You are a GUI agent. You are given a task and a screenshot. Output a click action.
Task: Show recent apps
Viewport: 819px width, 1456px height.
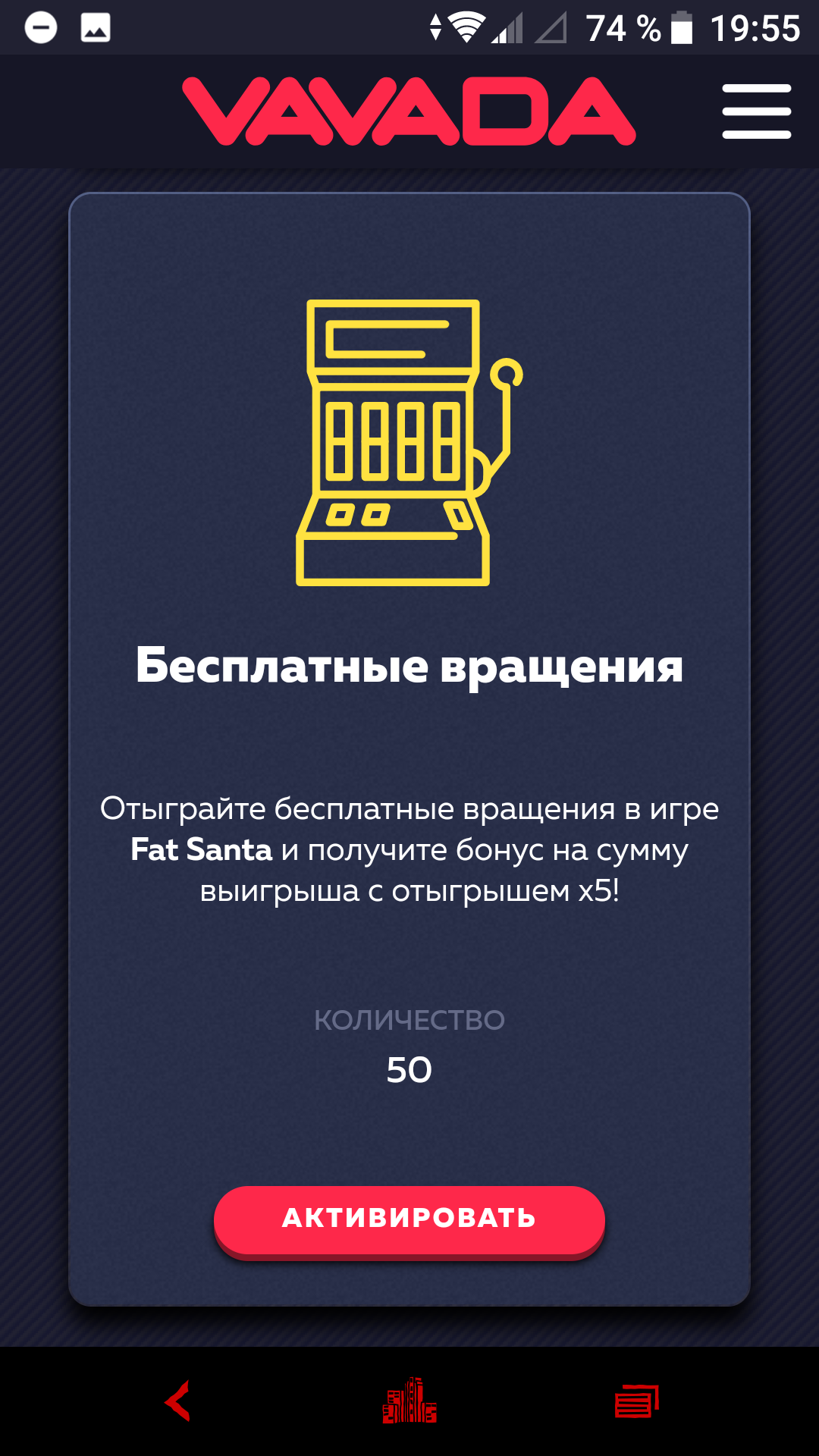tap(636, 1401)
